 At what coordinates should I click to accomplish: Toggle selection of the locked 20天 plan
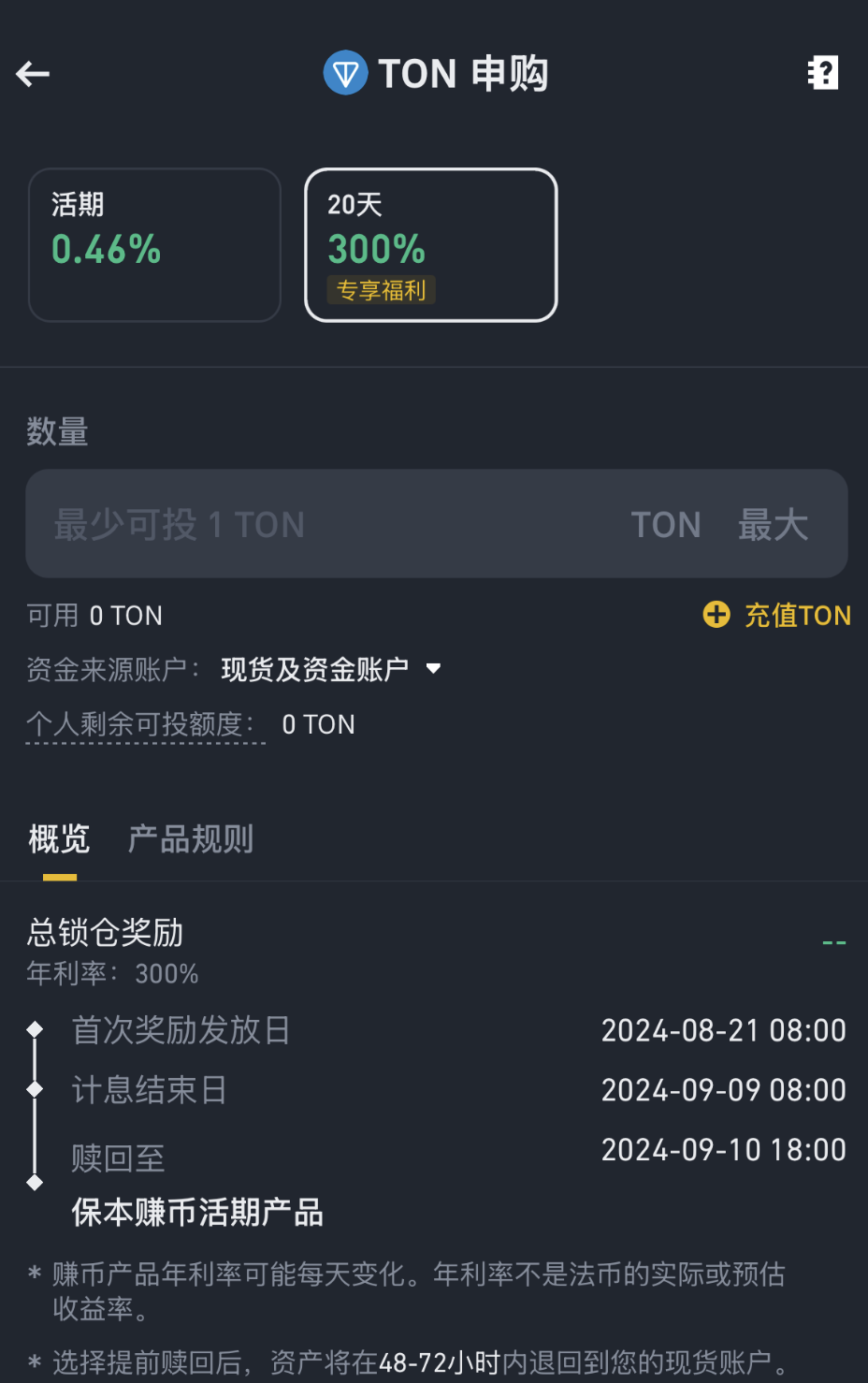pos(430,244)
